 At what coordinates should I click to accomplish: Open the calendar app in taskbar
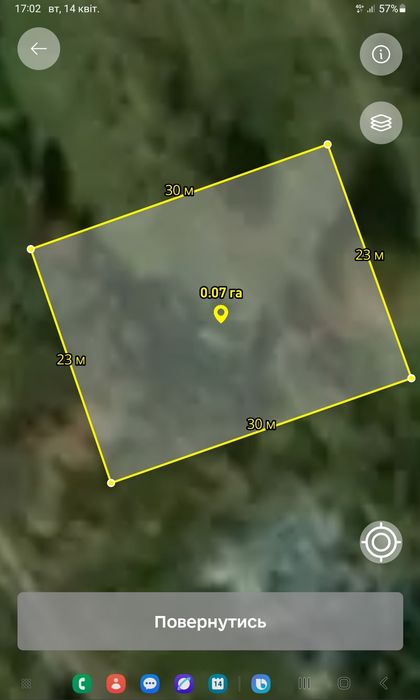pyautogui.click(x=218, y=683)
